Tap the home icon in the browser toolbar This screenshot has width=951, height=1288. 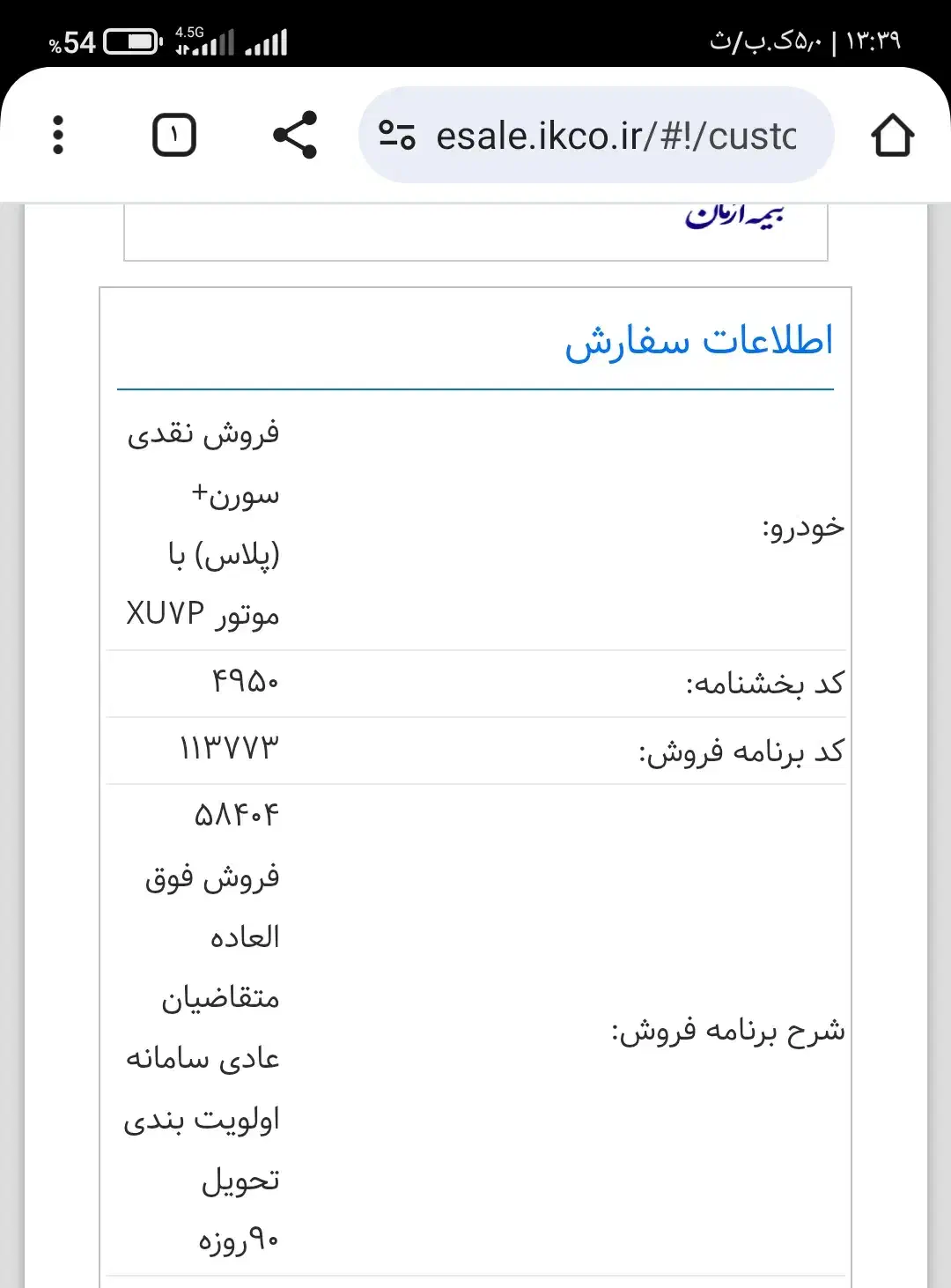tap(893, 136)
